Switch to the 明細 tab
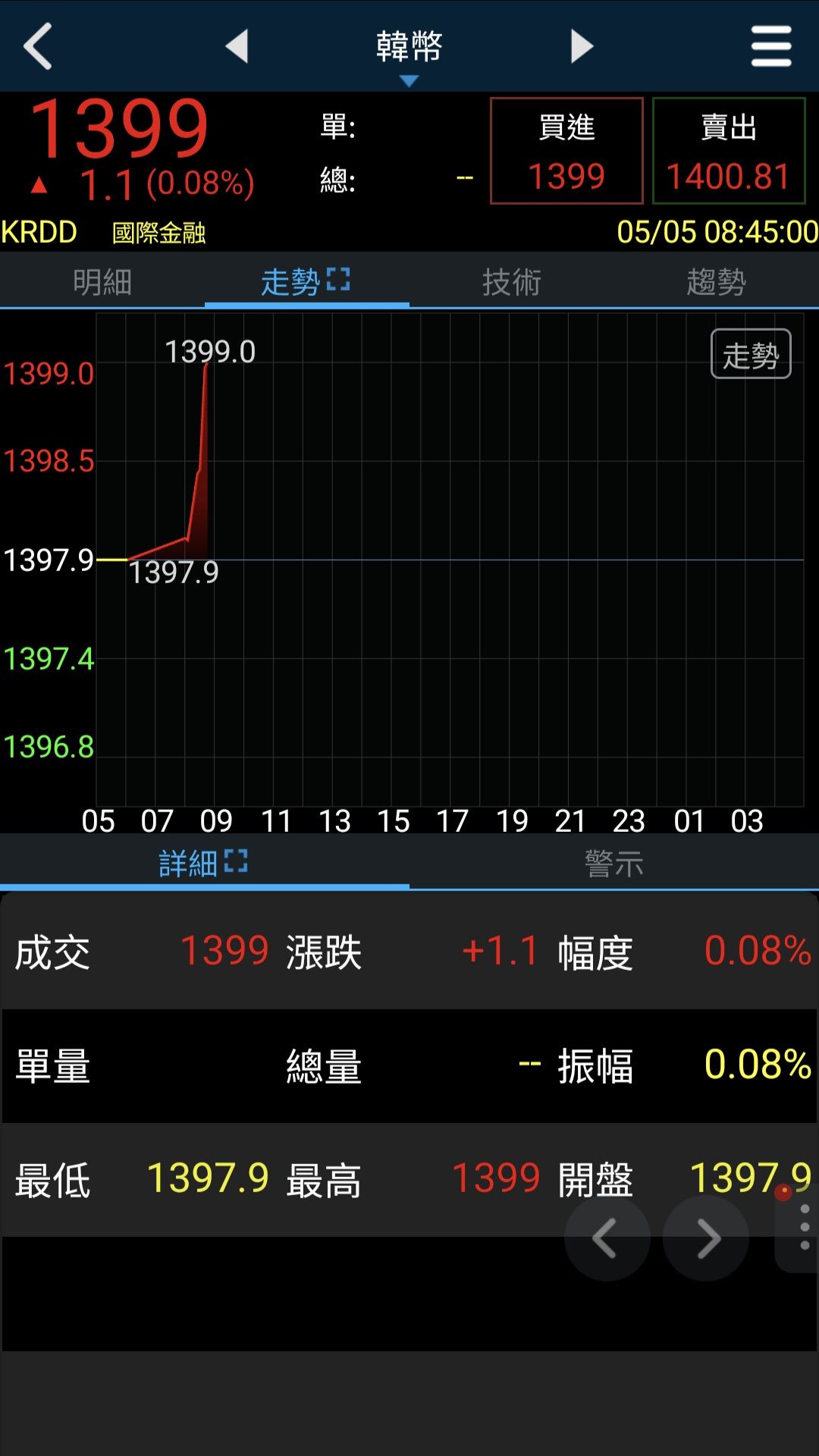This screenshot has width=819, height=1456. (x=102, y=282)
